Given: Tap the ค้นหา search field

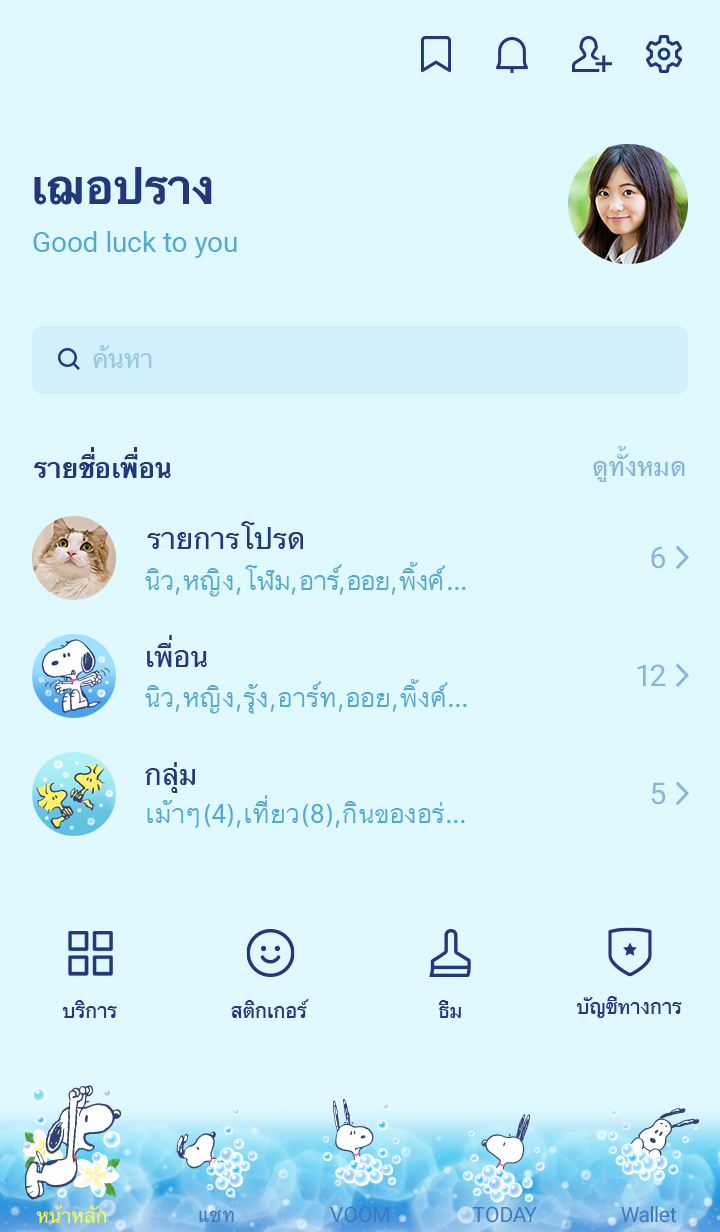Looking at the screenshot, I should pos(360,360).
